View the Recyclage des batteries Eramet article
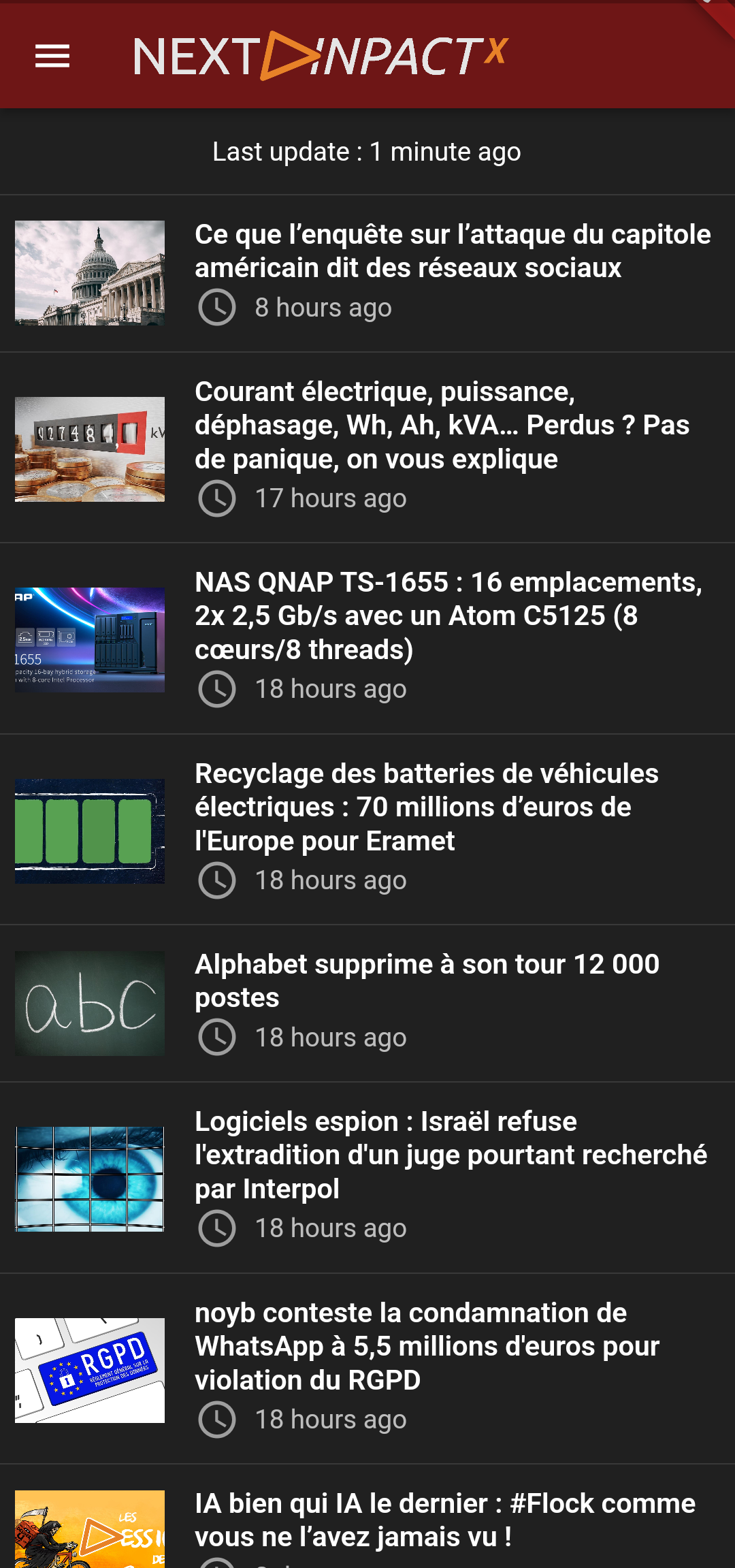 [427, 807]
